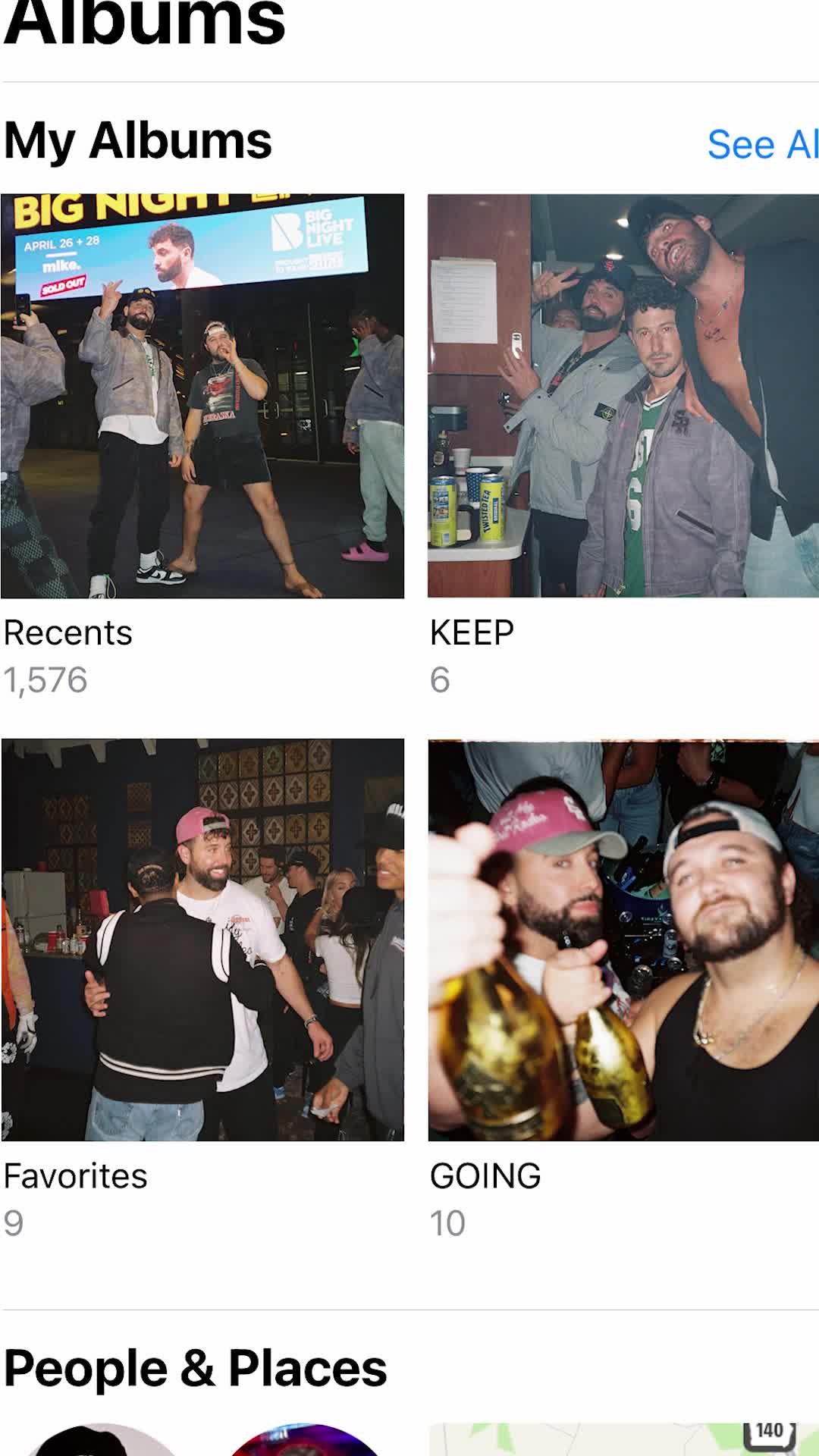Open the Favorites album
Image resolution: width=819 pixels, height=1456 pixels.
[202, 940]
